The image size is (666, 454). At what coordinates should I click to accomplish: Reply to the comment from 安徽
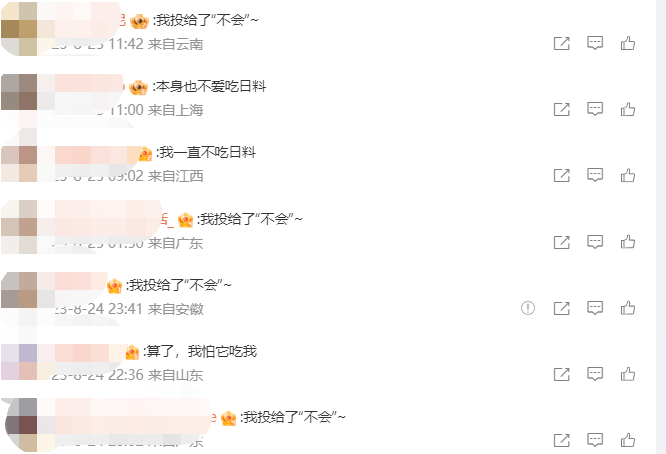coord(595,308)
